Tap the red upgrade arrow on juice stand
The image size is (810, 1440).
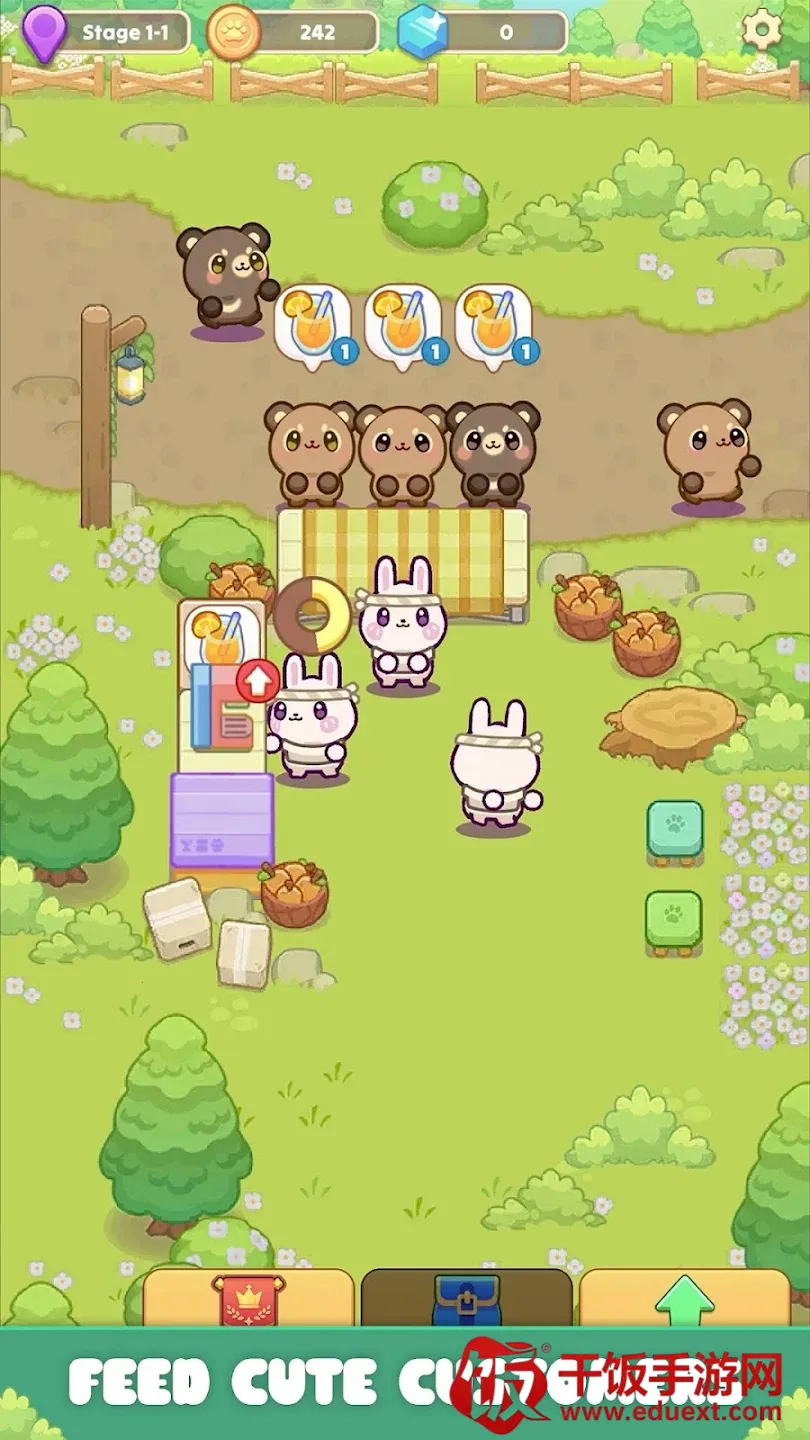258,681
